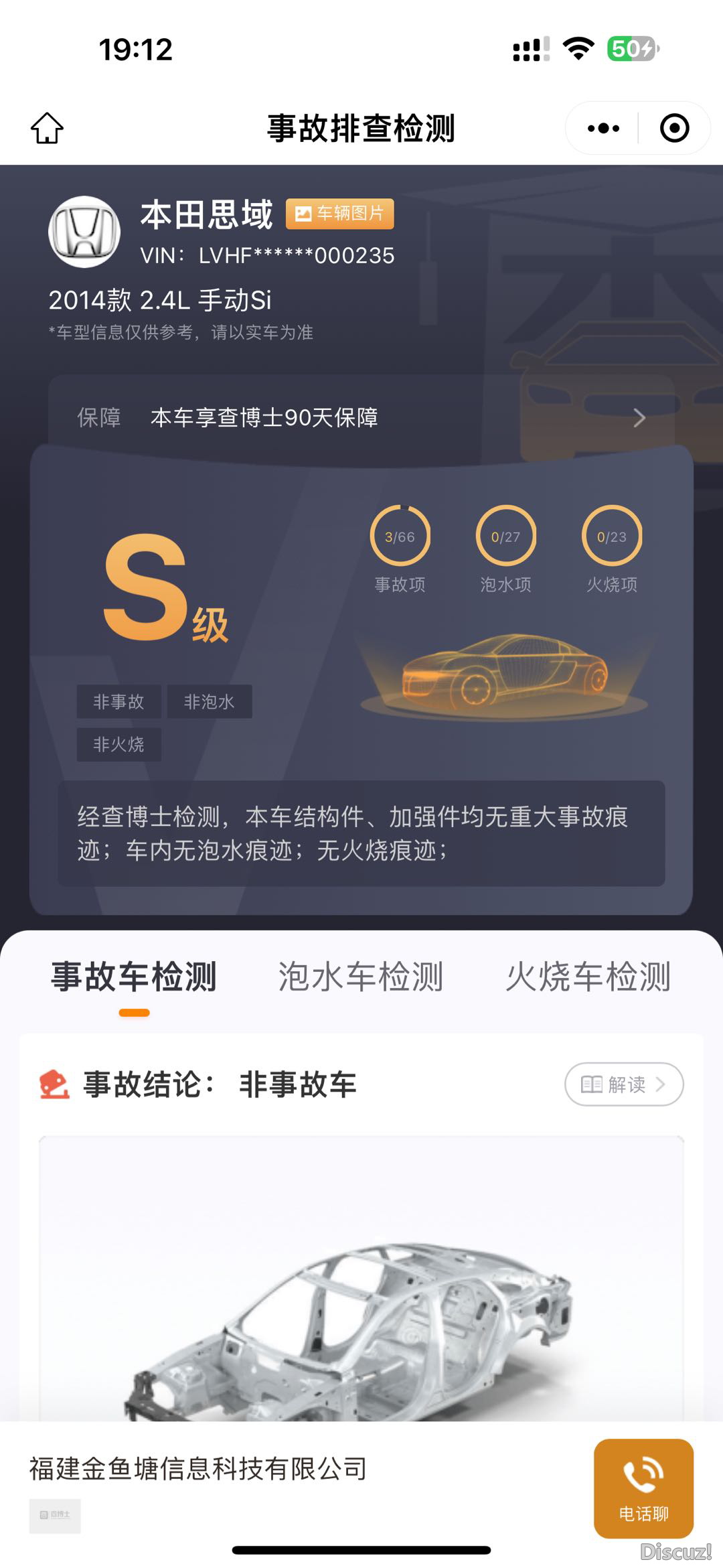The height and width of the screenshot is (1568, 723).
Task: Select the 事故车检测 tab
Action: pyautogui.click(x=134, y=977)
